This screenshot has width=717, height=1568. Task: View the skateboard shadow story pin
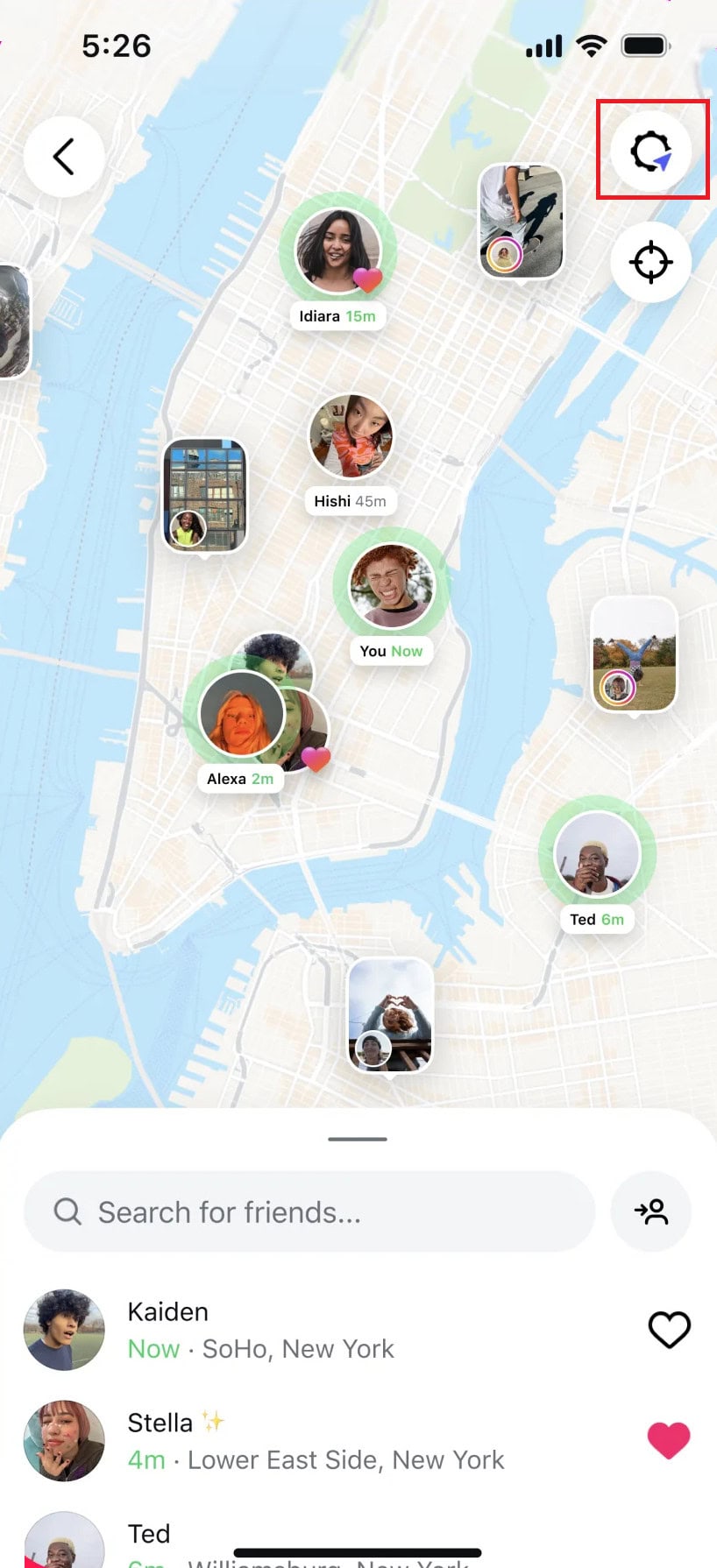[x=522, y=221]
